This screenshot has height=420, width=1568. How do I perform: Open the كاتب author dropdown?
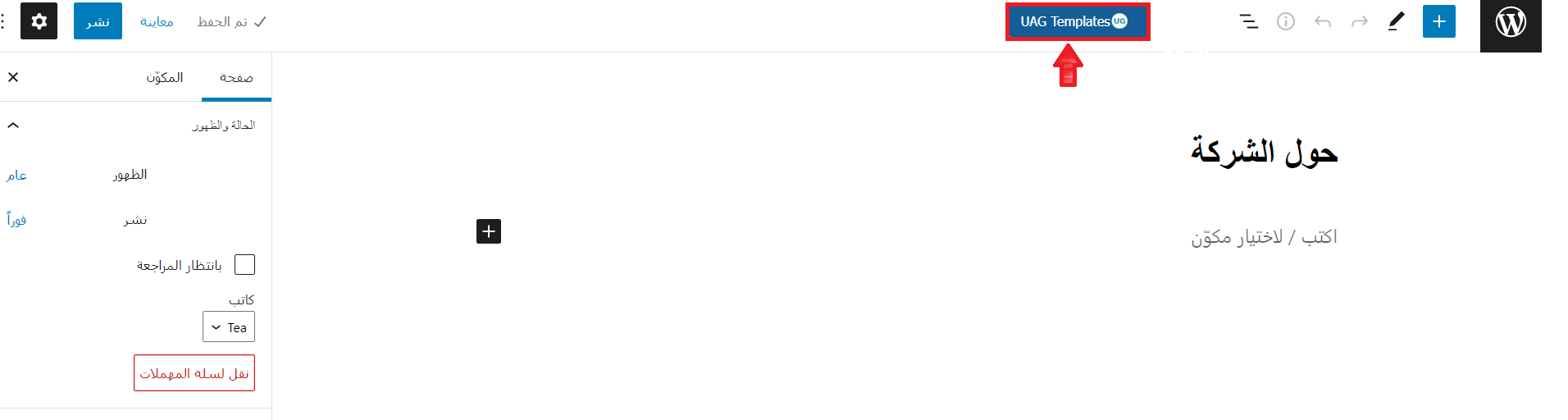[229, 326]
